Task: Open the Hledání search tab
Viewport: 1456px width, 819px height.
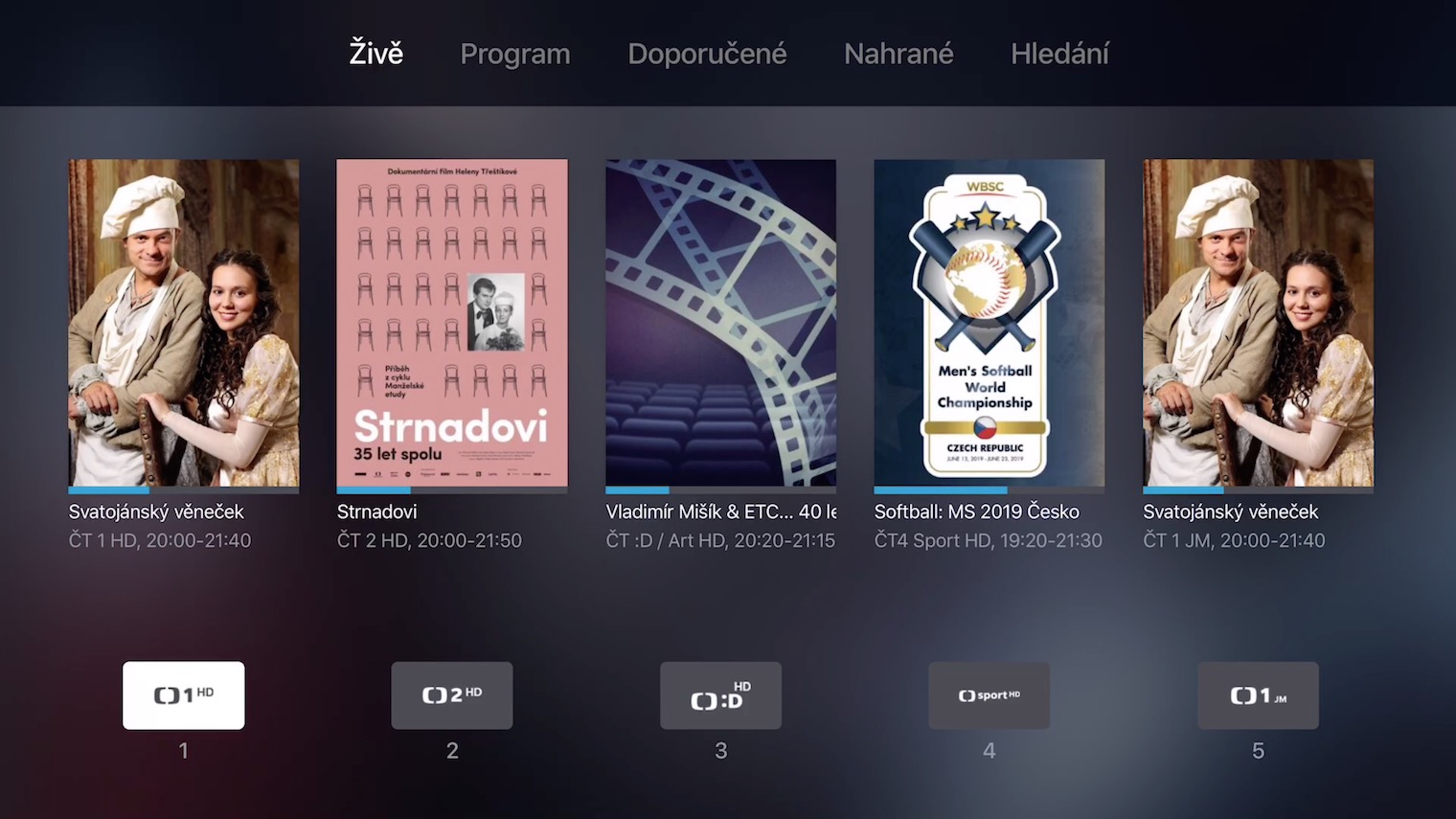Action: point(1059,54)
